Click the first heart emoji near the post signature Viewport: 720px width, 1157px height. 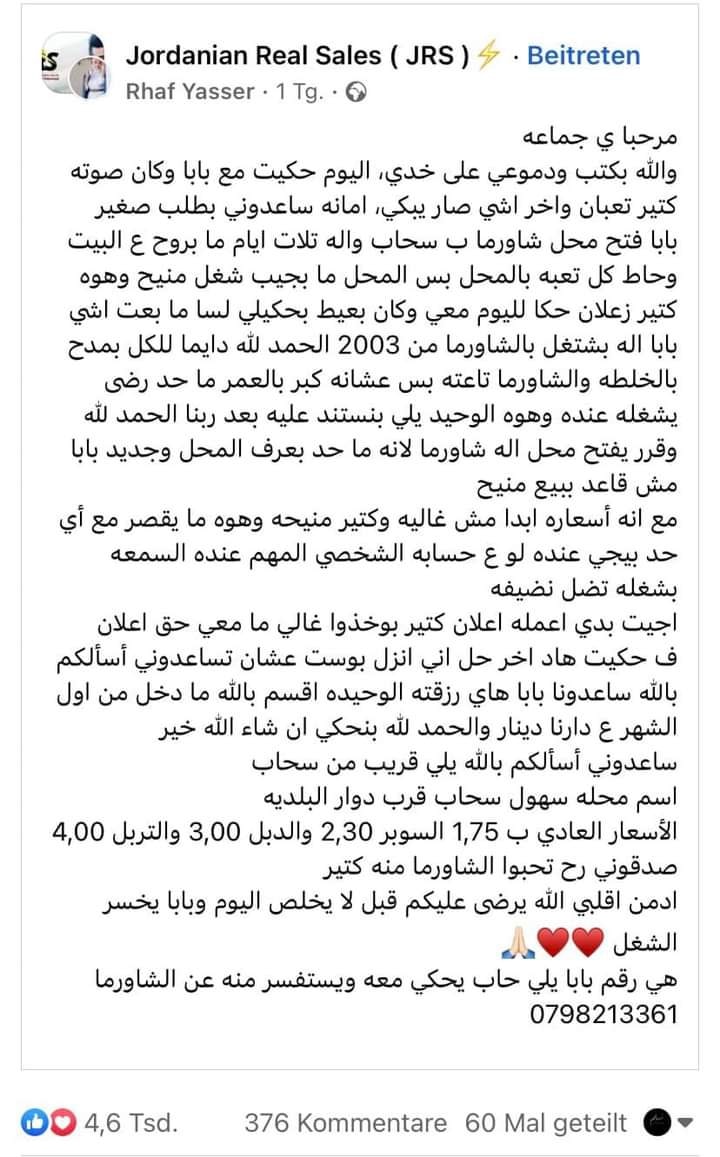click(553, 940)
